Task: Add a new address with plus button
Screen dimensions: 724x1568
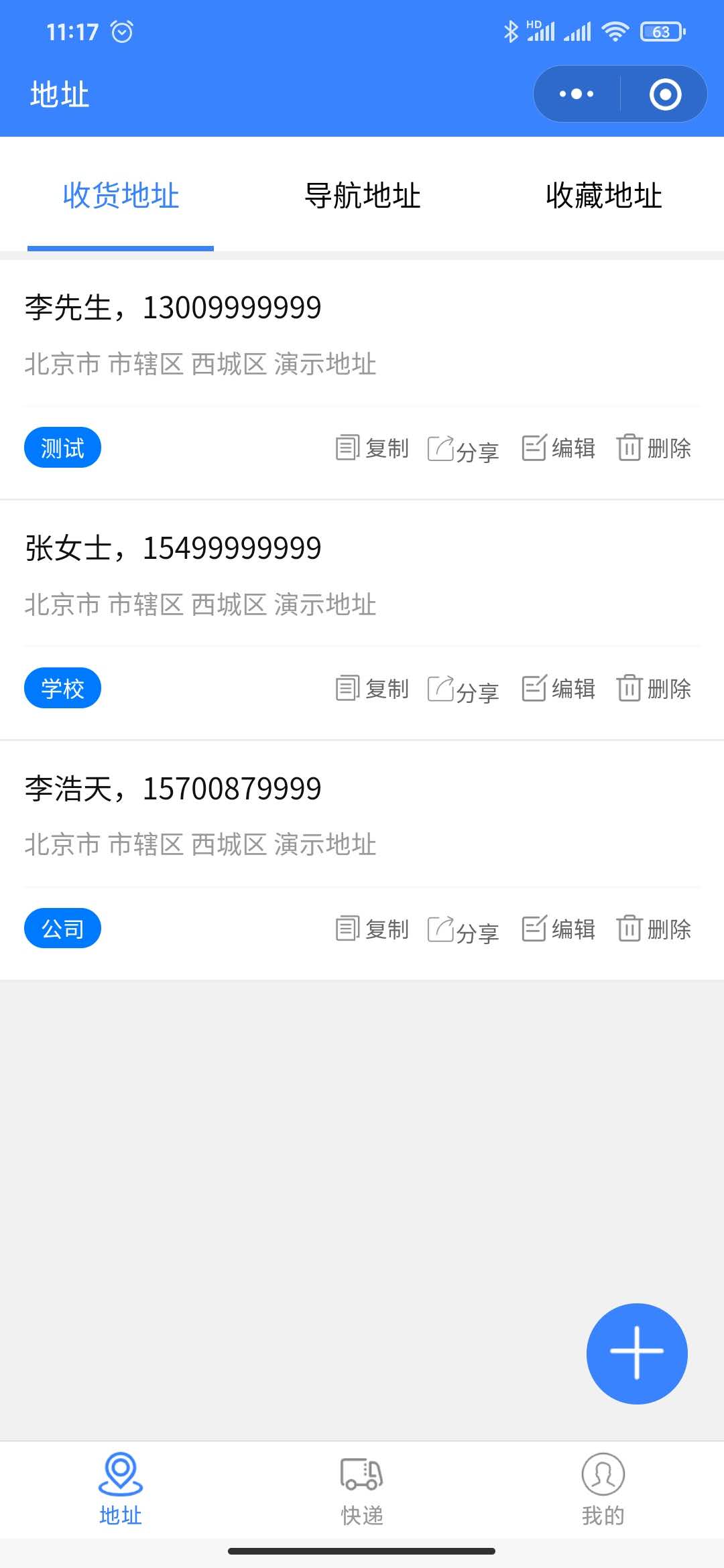Action: tap(637, 1354)
